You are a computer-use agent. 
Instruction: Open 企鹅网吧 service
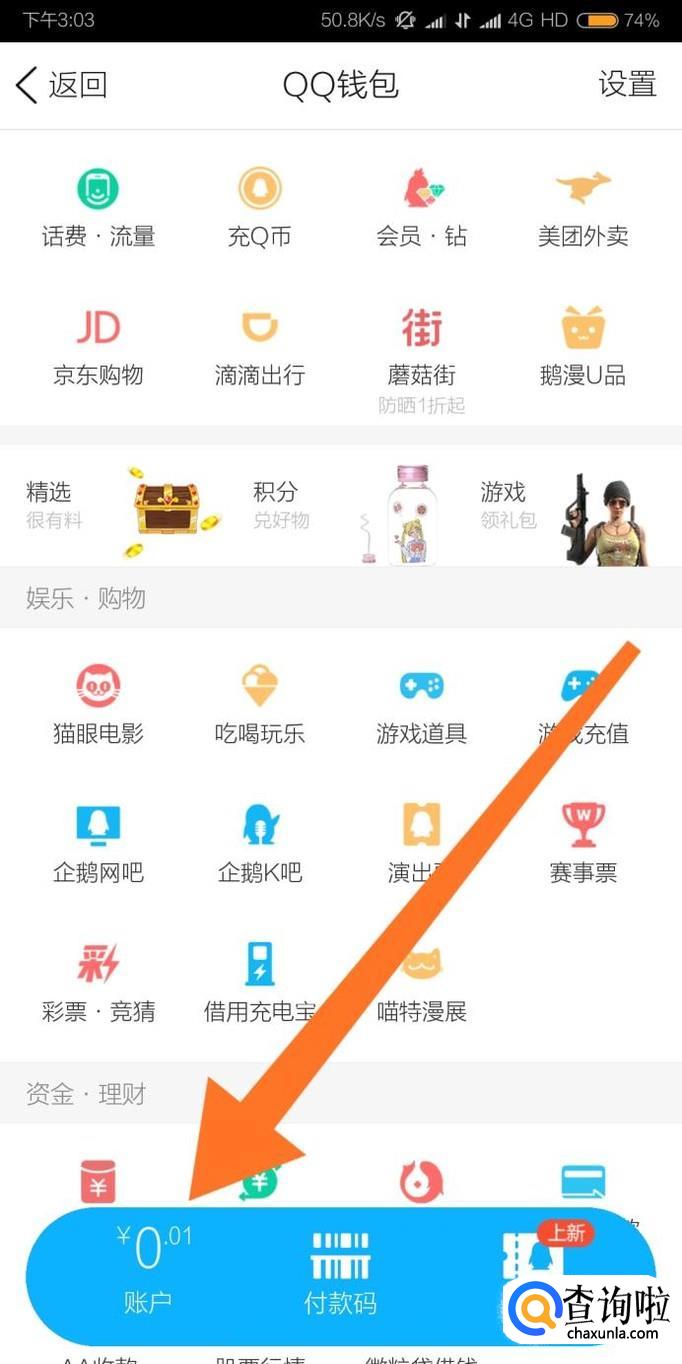[x=98, y=845]
